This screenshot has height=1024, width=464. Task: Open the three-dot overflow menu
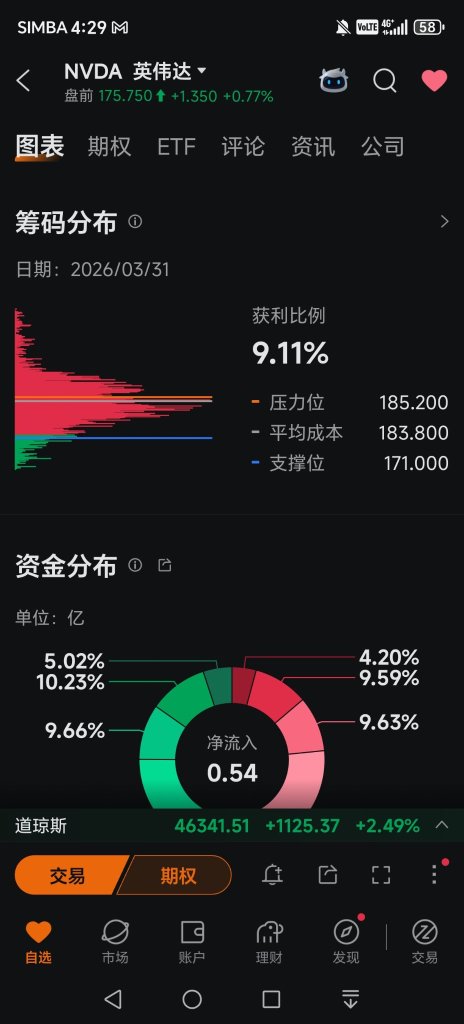pyautogui.click(x=435, y=874)
